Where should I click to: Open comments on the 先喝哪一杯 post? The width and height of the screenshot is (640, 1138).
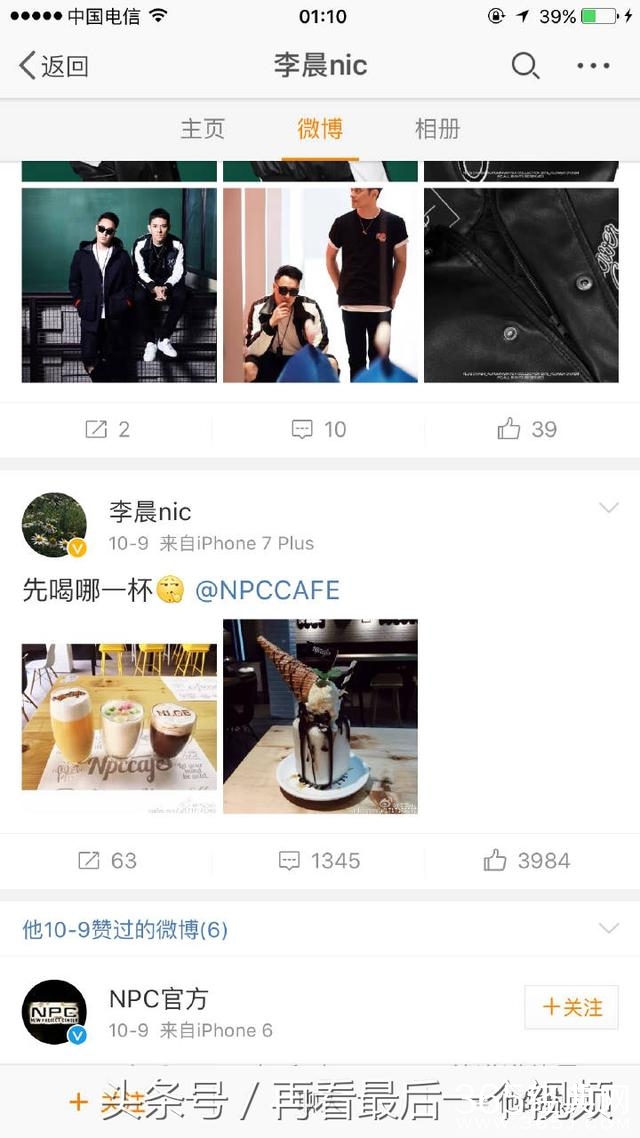(319, 860)
